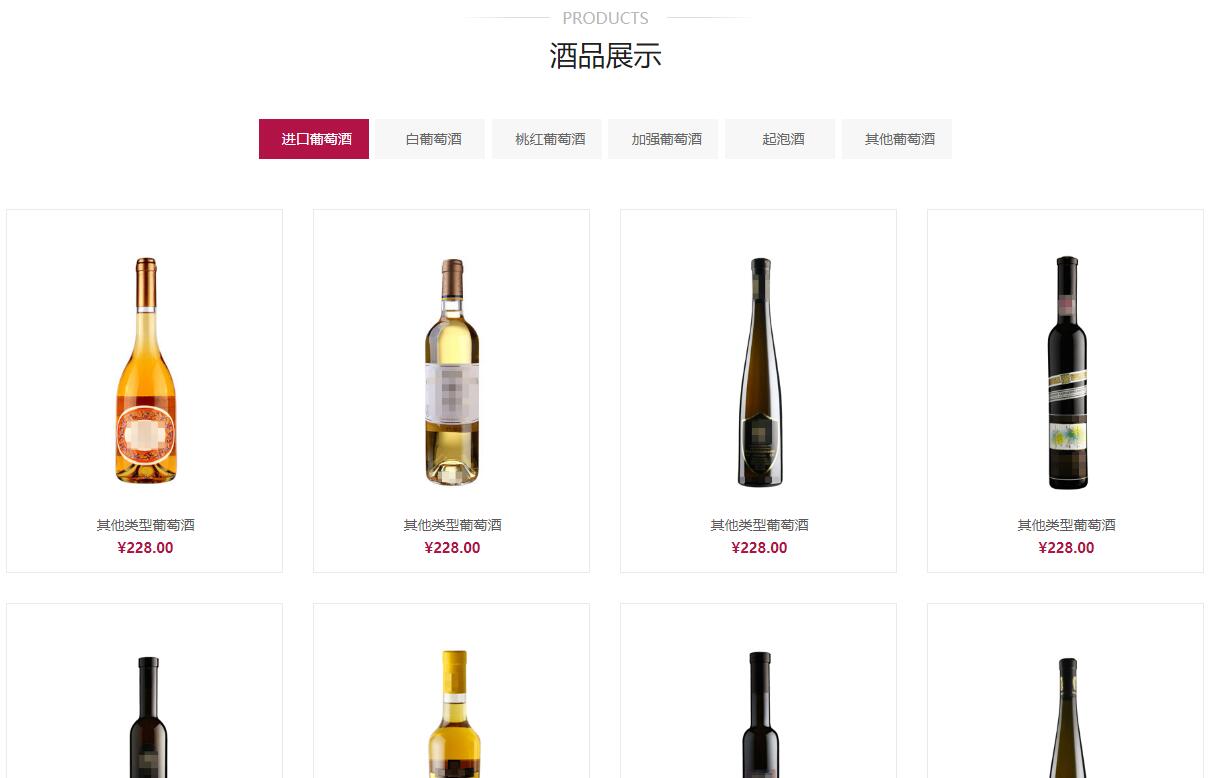Screen dimensions: 1213x778
Task: Switch to the 白葡萄酒 tab
Action: click(431, 139)
